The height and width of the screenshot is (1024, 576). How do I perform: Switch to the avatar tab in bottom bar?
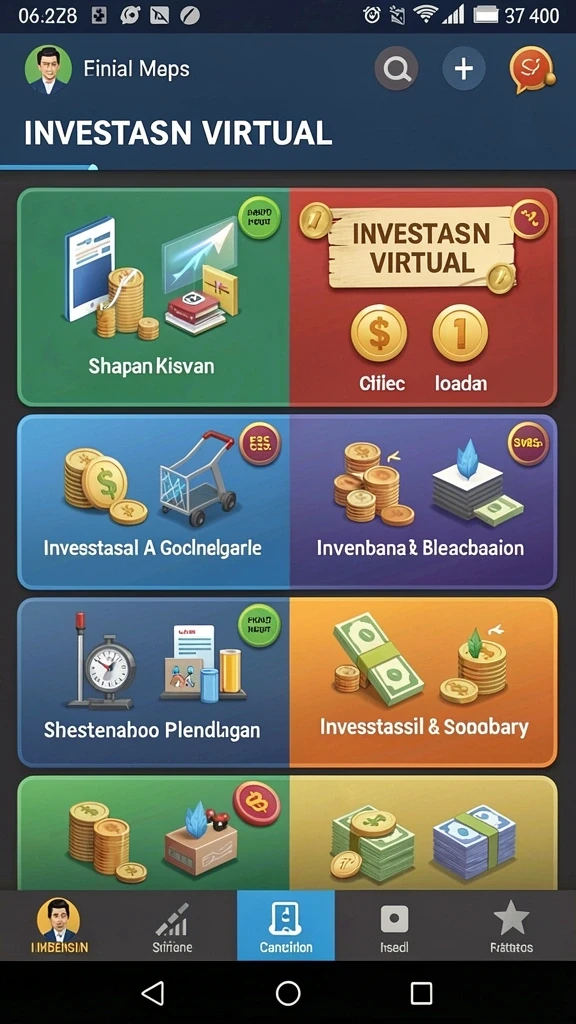(59, 925)
